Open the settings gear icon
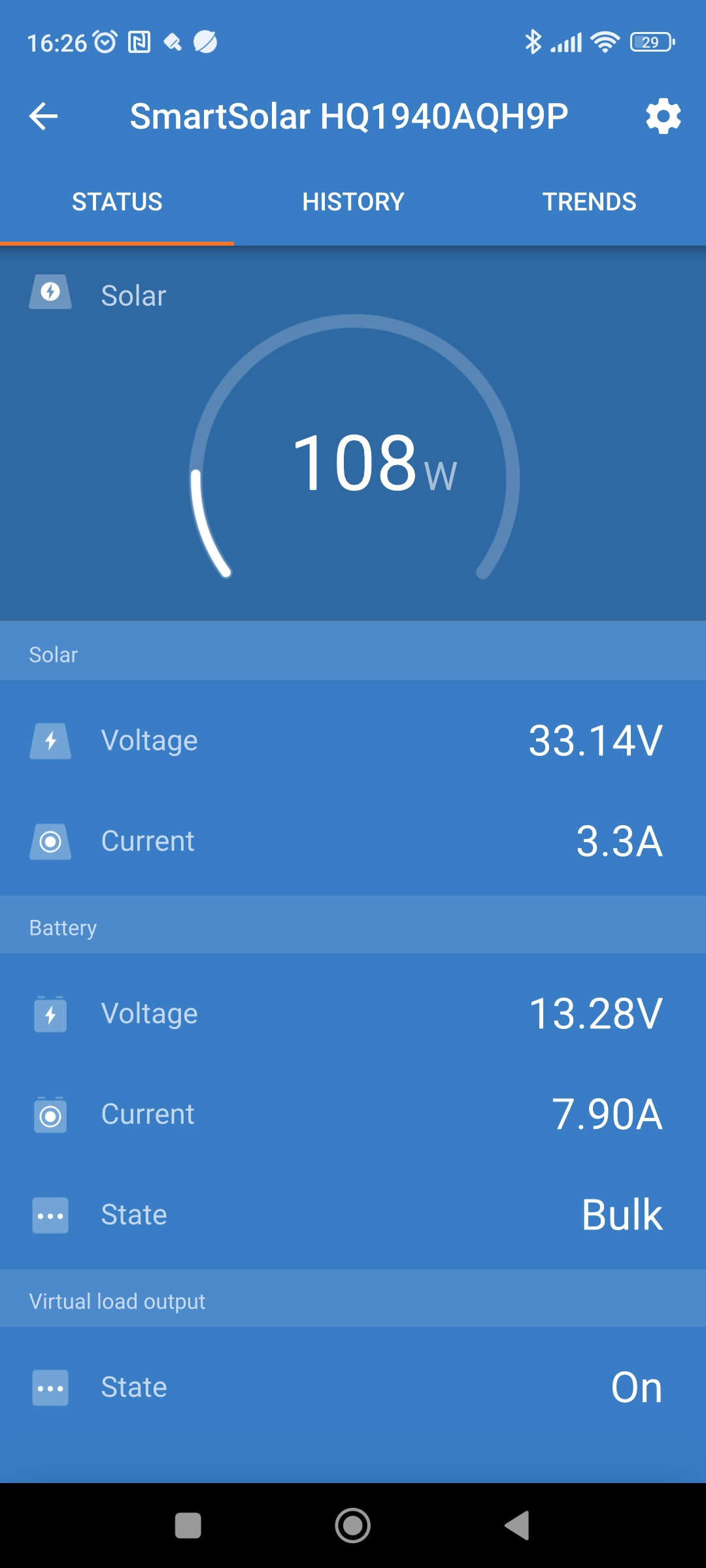 [x=663, y=117]
